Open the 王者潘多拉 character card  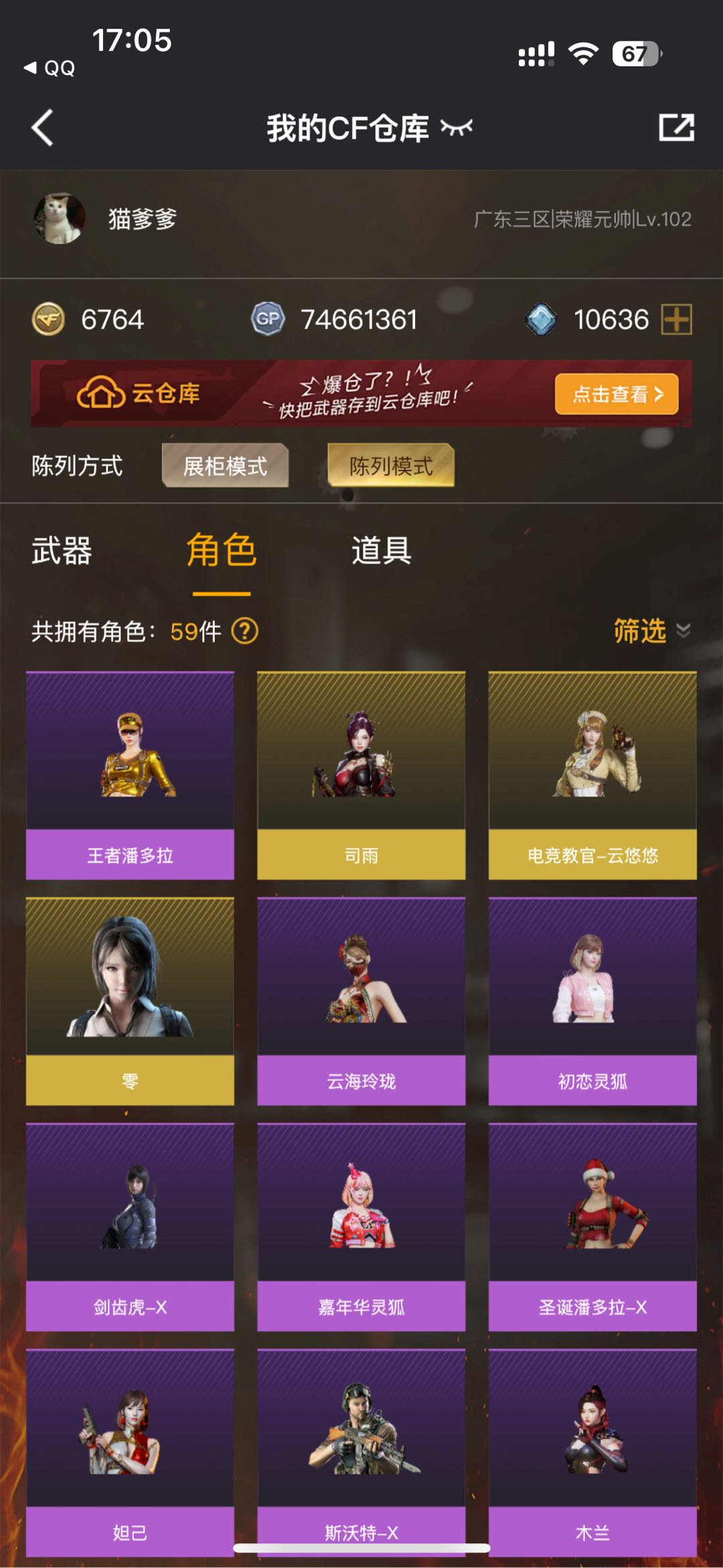click(130, 775)
